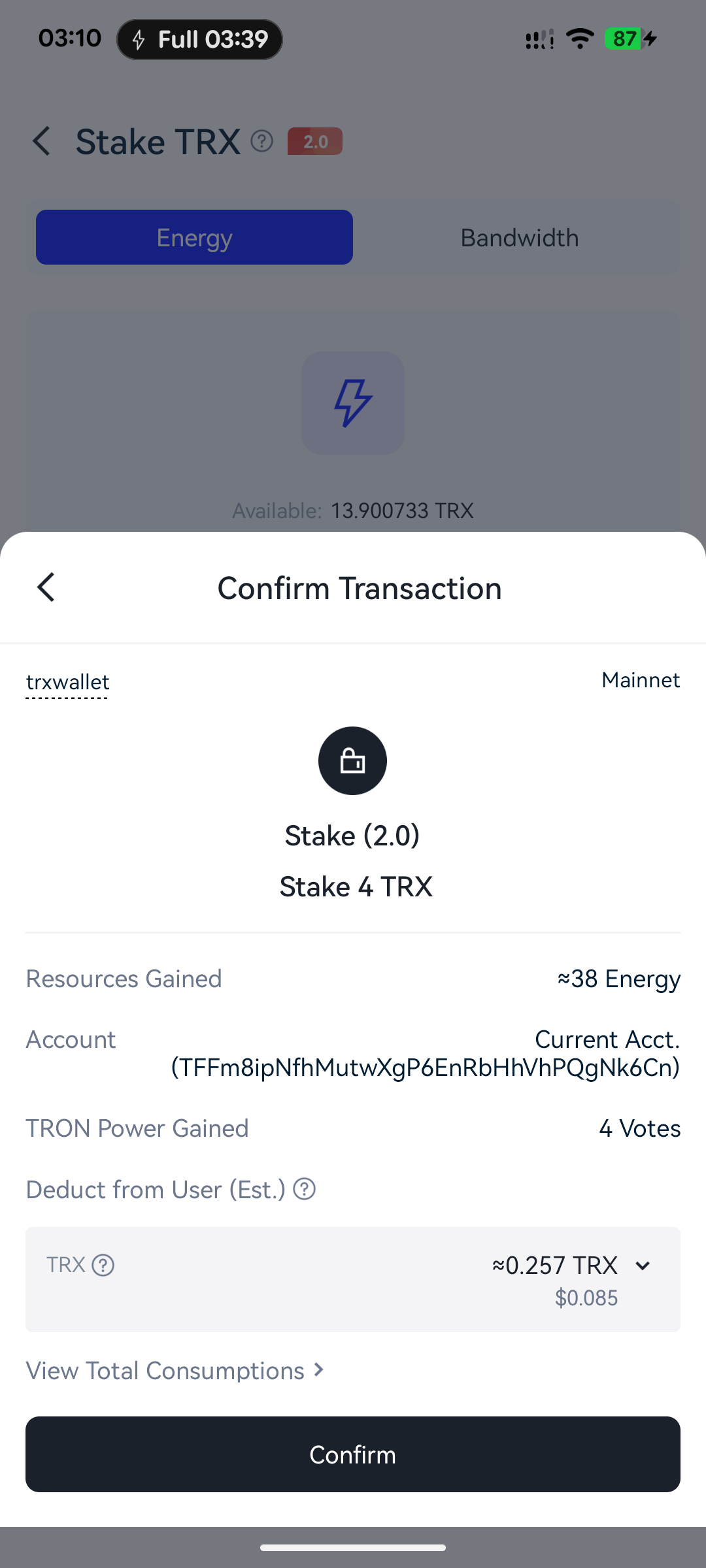Tap the trxwallet name link
This screenshot has height=1568, width=706.
67,683
